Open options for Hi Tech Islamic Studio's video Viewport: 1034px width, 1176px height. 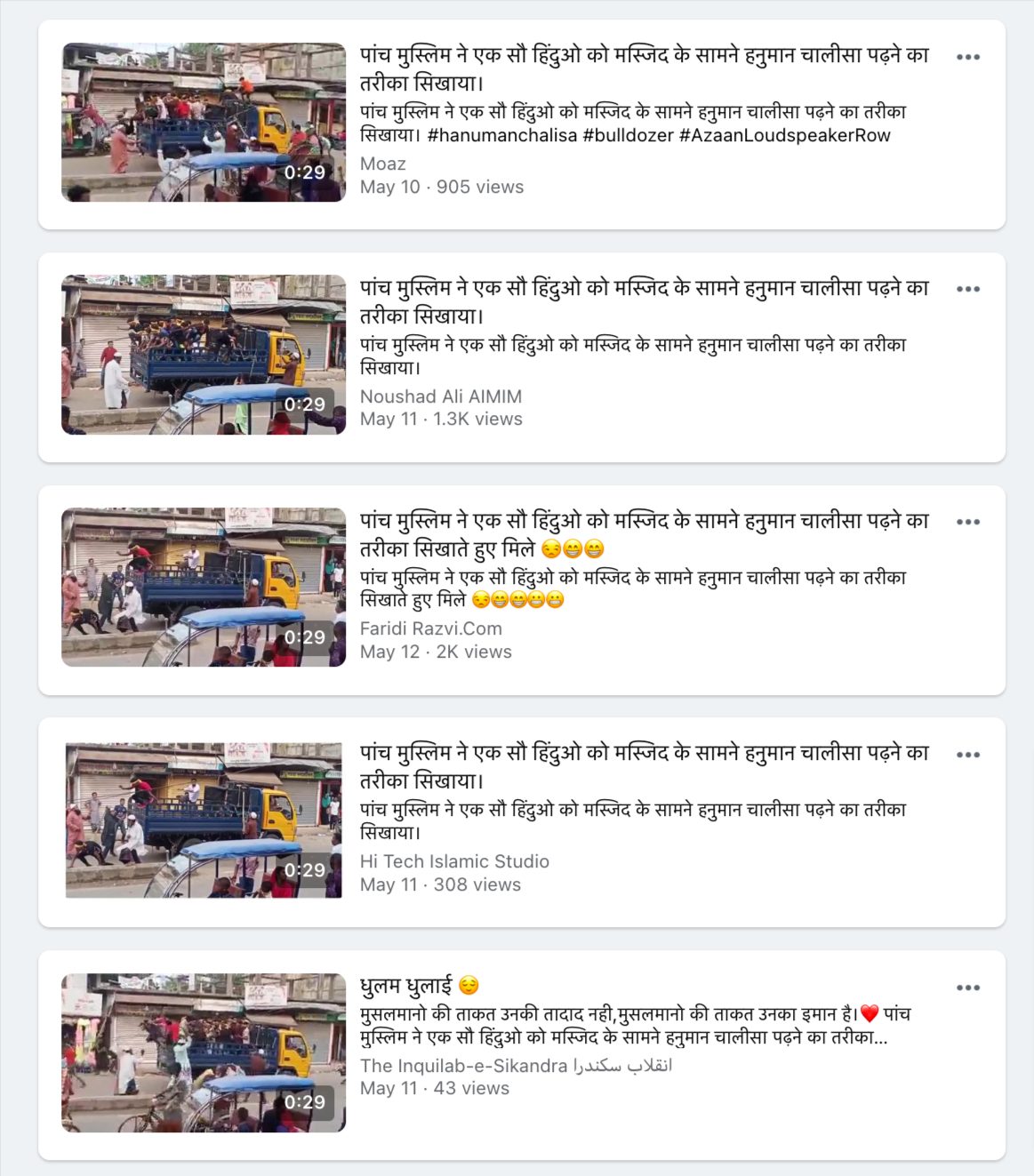pos(967,756)
